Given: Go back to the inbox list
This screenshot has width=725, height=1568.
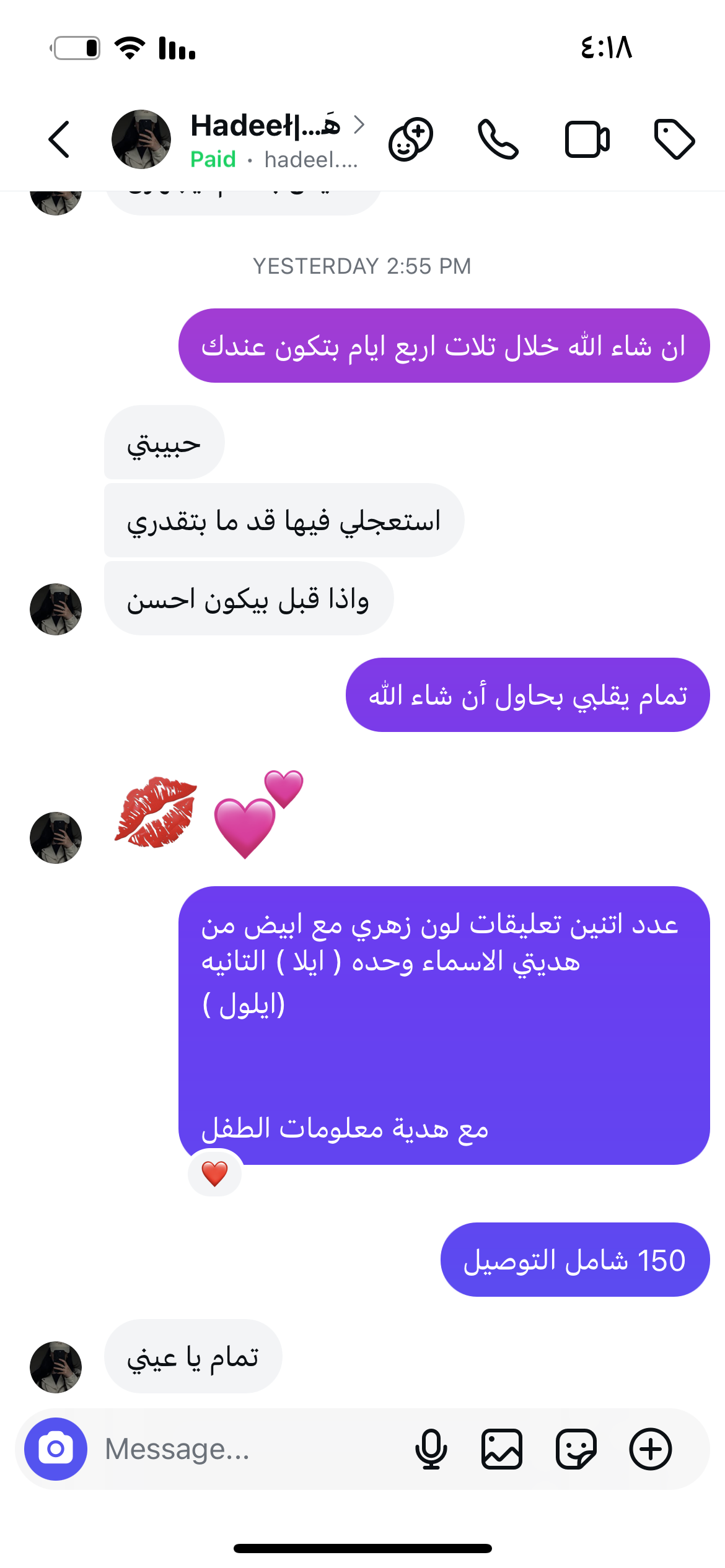Looking at the screenshot, I should tap(59, 139).
